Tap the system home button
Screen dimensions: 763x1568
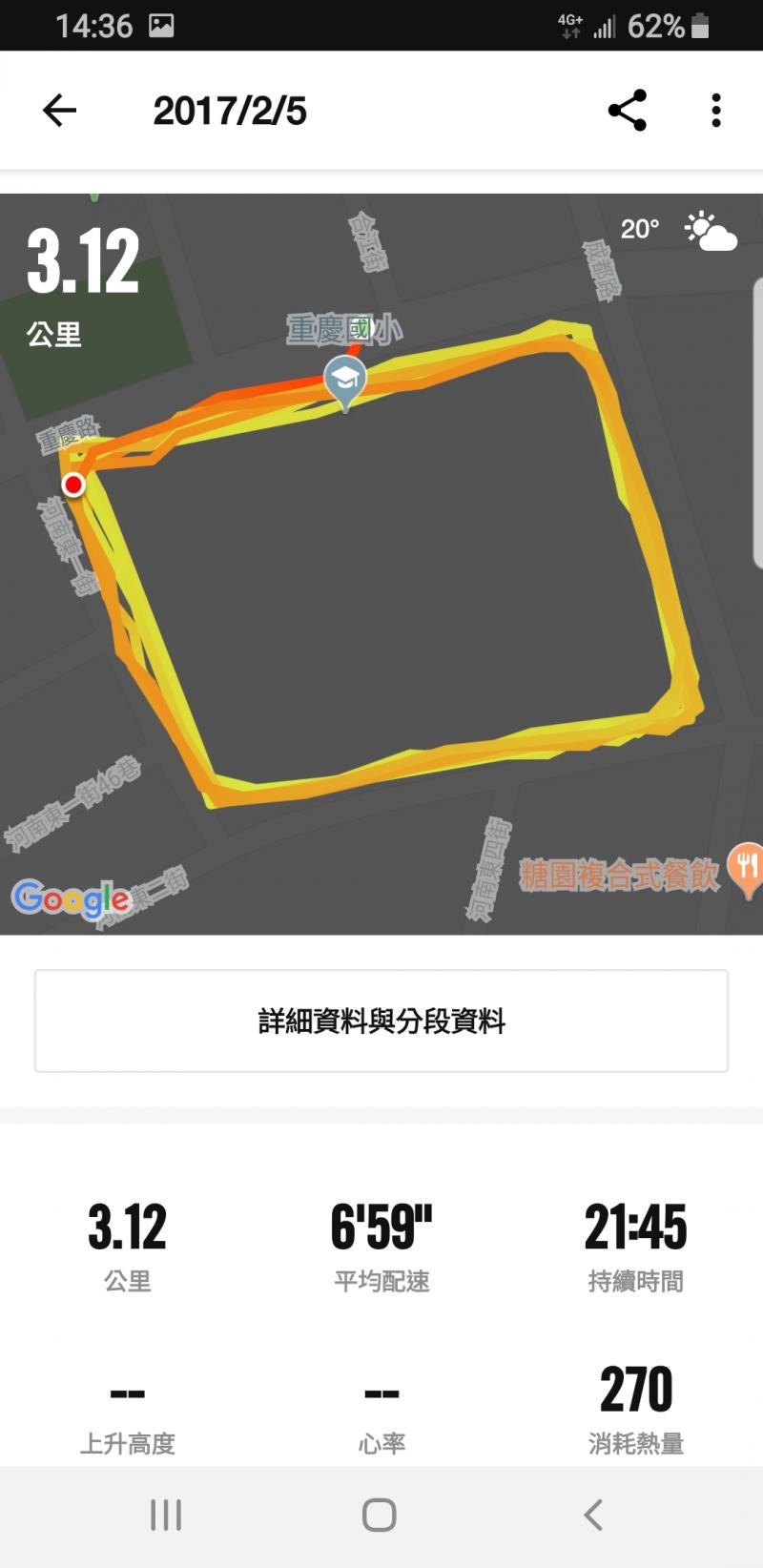tap(380, 1515)
